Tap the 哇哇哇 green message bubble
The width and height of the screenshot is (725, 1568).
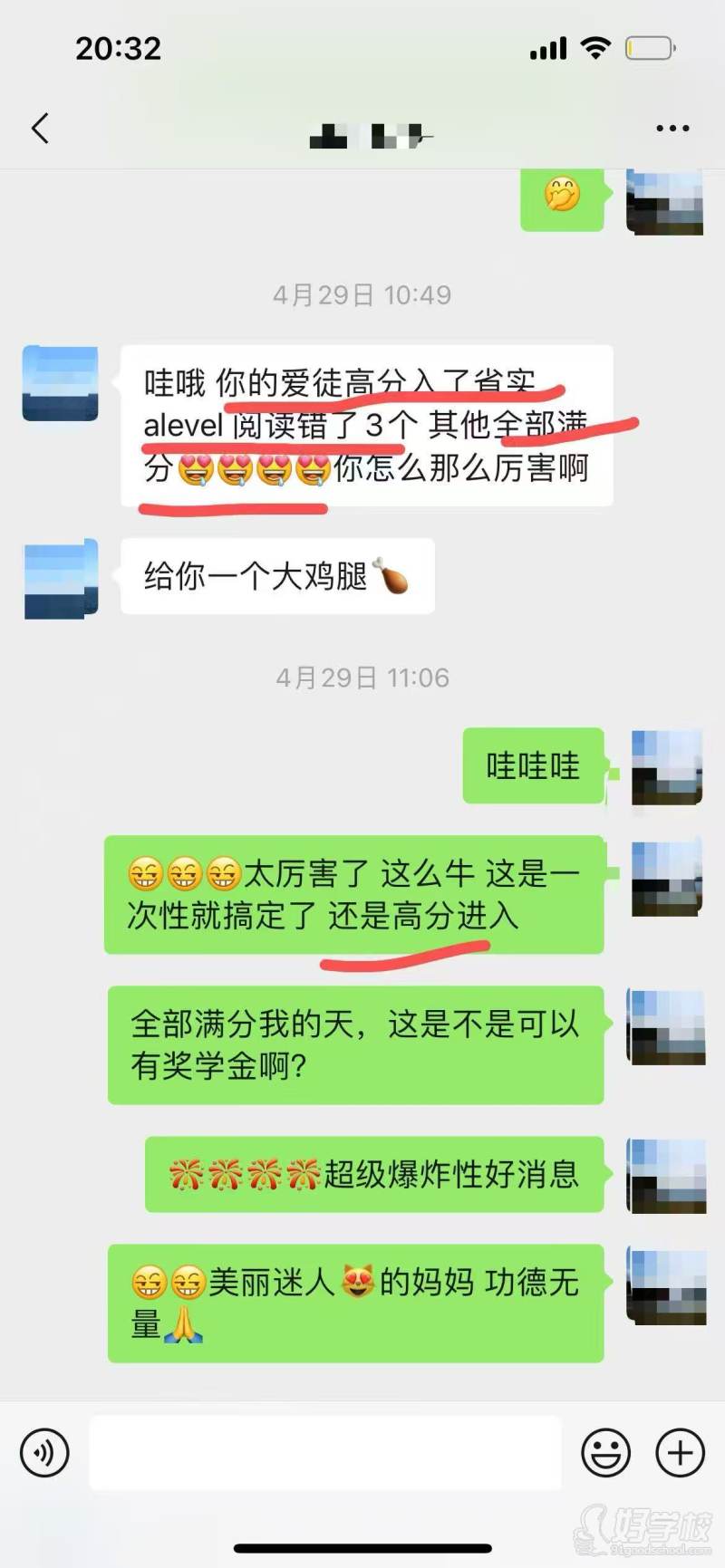coord(533,765)
